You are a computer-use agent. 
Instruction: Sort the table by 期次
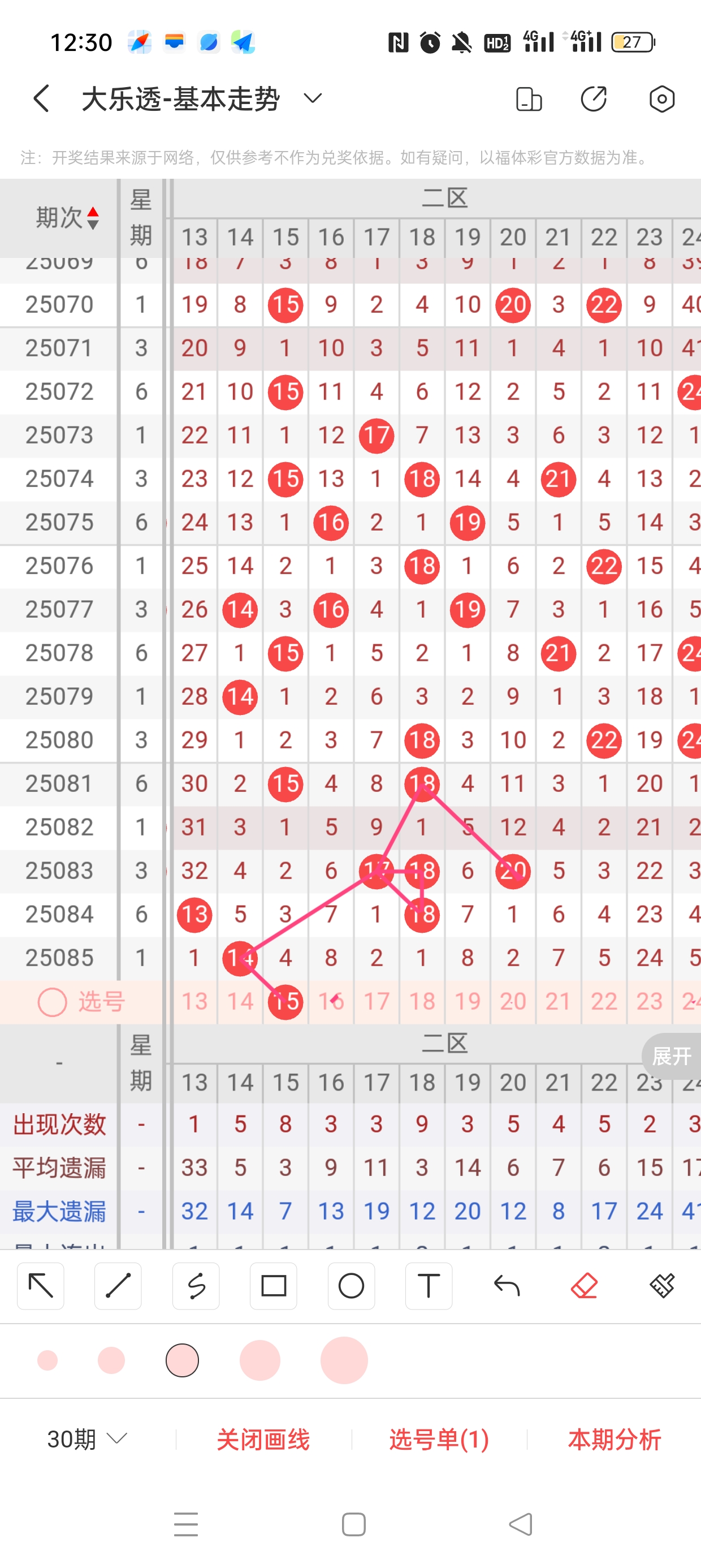pyautogui.click(x=67, y=217)
